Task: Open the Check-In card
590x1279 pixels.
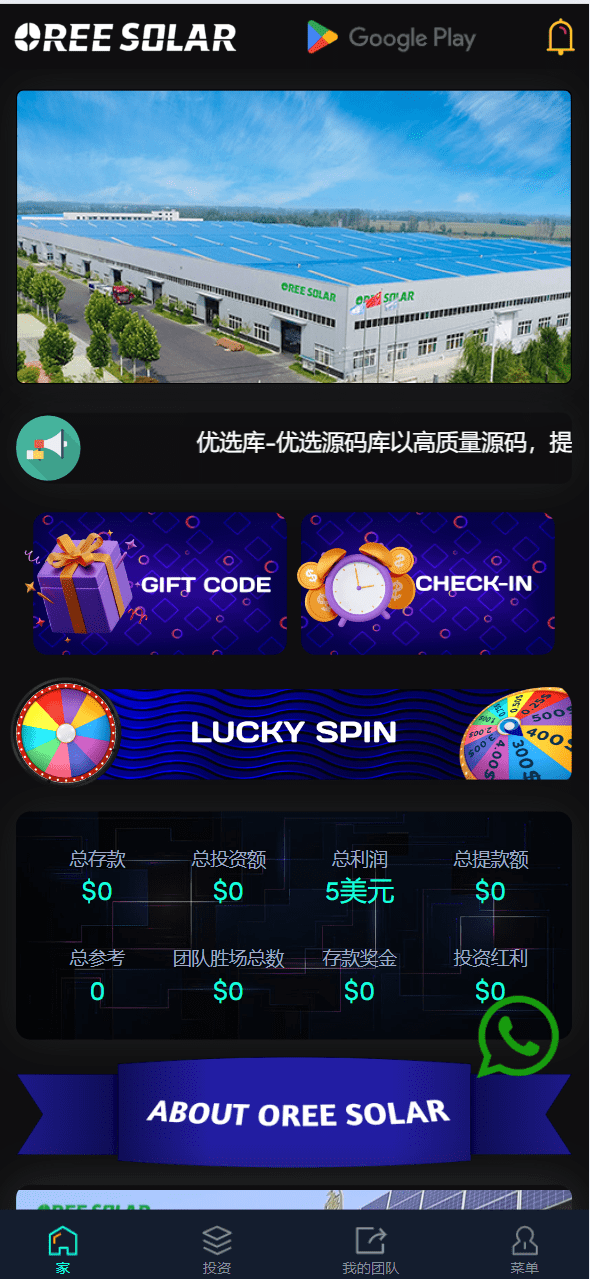Action: [428, 584]
